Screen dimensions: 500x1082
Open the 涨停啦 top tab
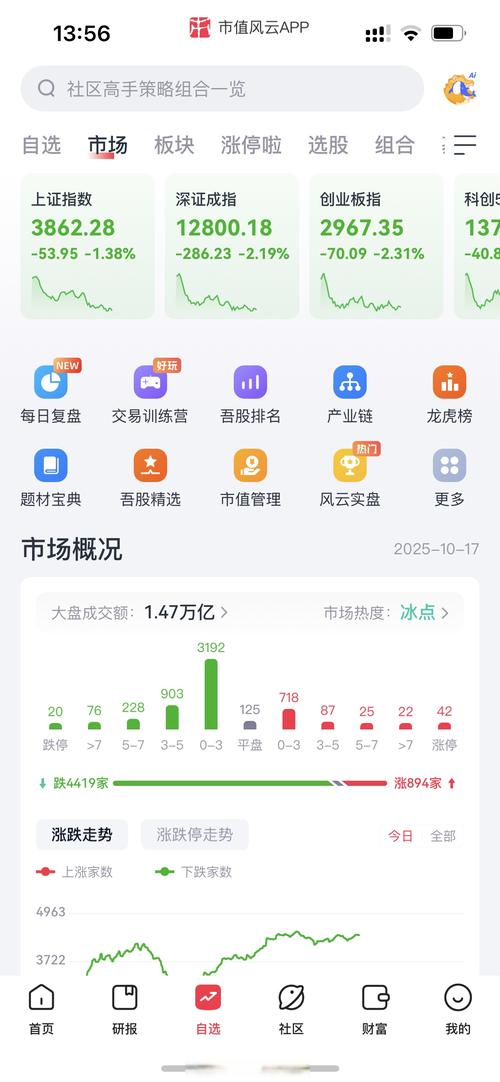click(251, 145)
